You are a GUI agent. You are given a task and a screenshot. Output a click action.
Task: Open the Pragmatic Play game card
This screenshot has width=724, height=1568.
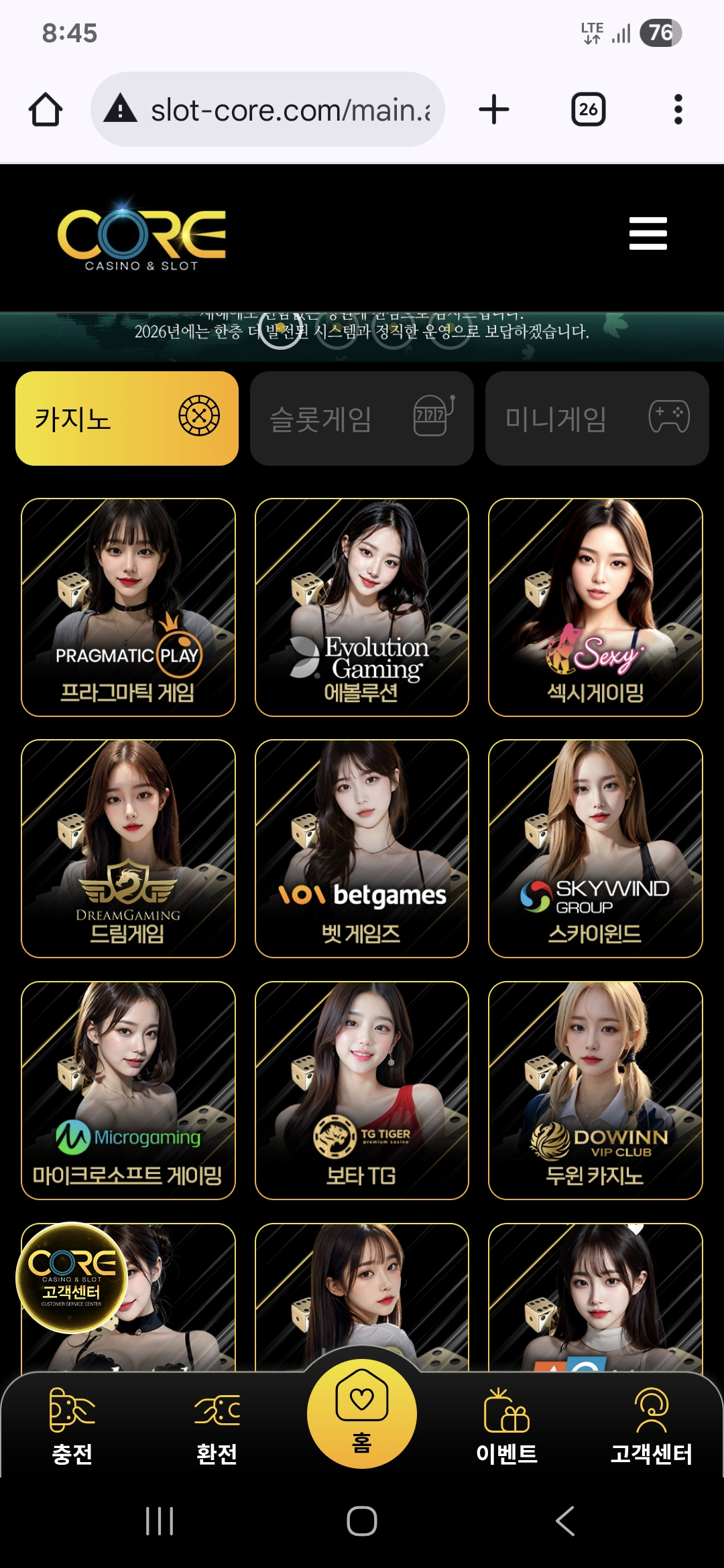pyautogui.click(x=128, y=607)
